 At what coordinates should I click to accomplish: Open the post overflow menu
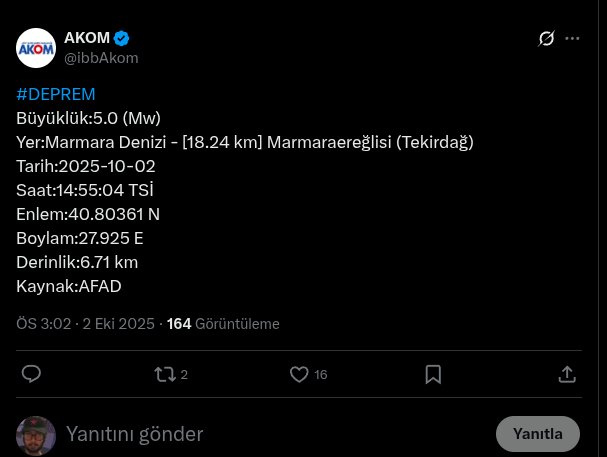tap(572, 38)
